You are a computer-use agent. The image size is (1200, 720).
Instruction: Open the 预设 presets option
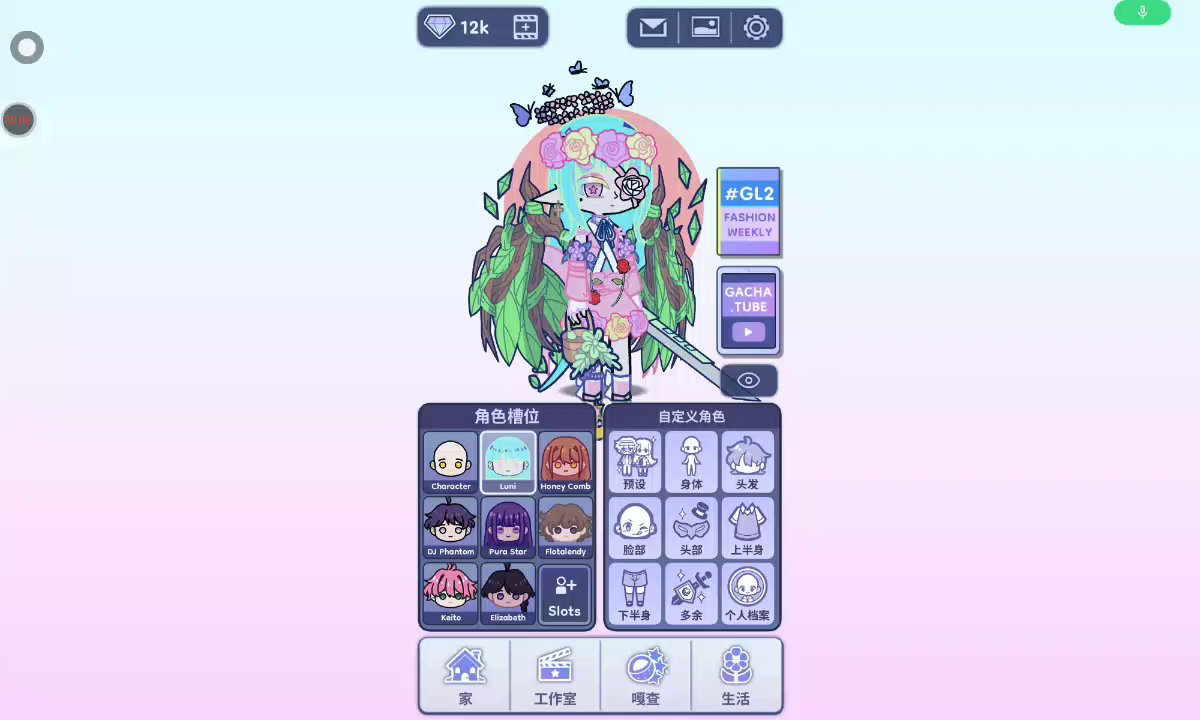tap(635, 462)
